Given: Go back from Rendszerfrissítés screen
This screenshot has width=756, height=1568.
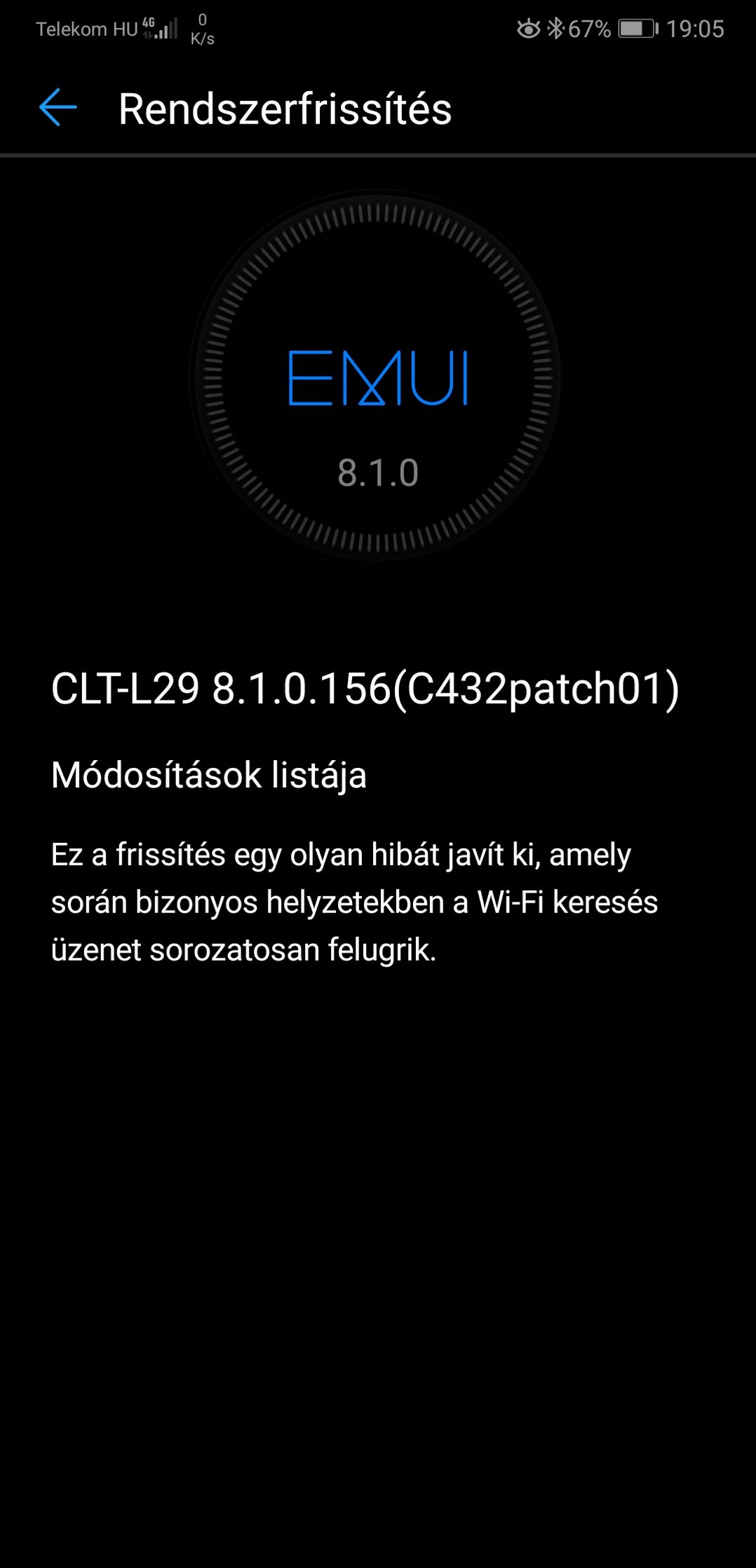Looking at the screenshot, I should (x=58, y=108).
